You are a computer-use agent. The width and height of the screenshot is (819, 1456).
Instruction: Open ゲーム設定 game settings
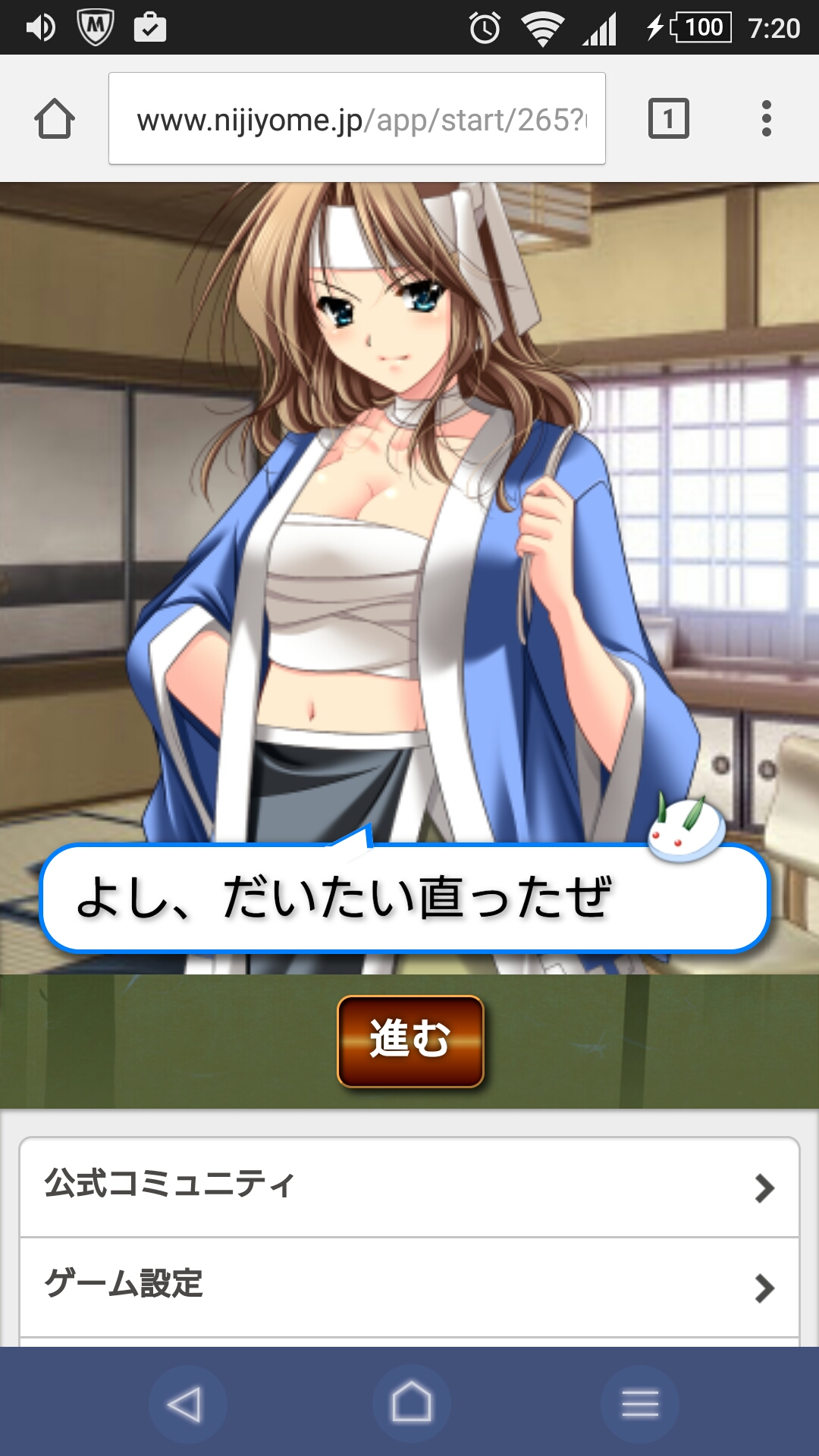pos(409,1287)
